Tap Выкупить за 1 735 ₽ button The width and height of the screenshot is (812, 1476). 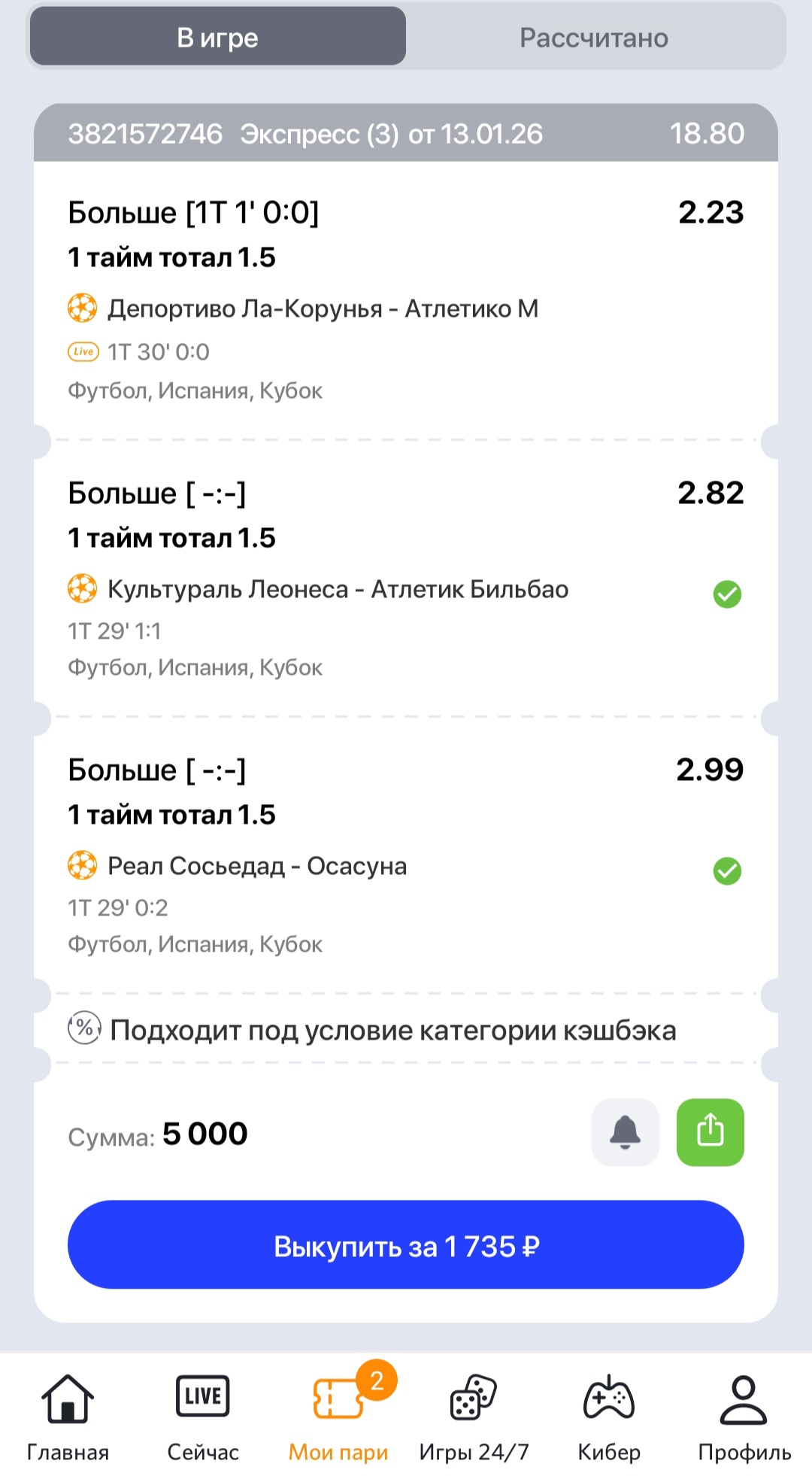(x=406, y=1246)
